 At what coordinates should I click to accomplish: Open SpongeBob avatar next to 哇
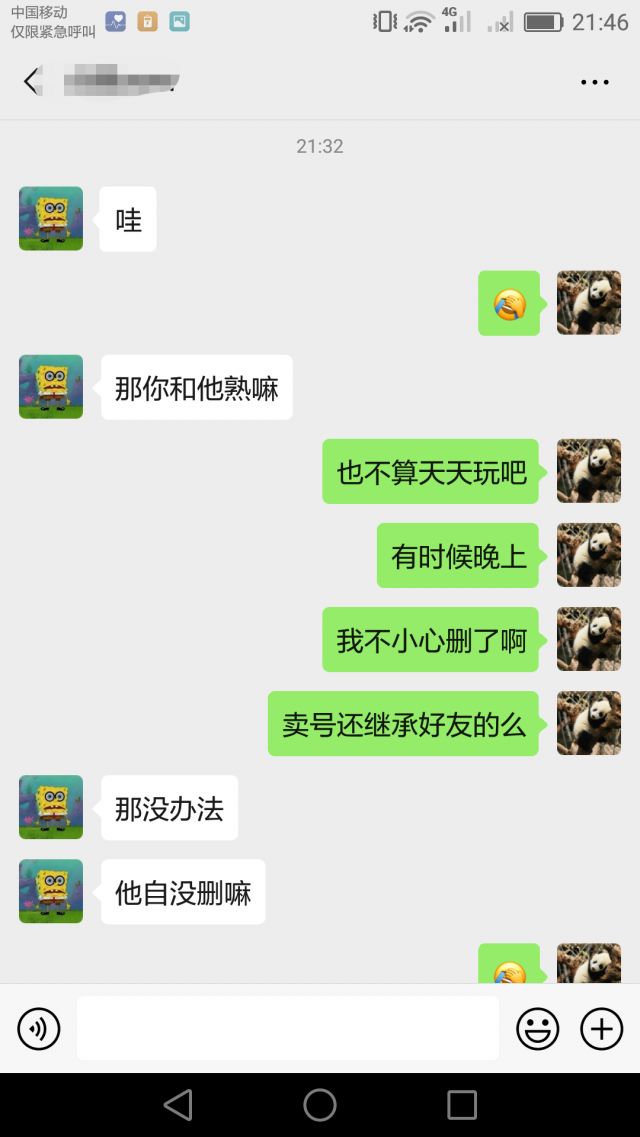[x=51, y=218]
